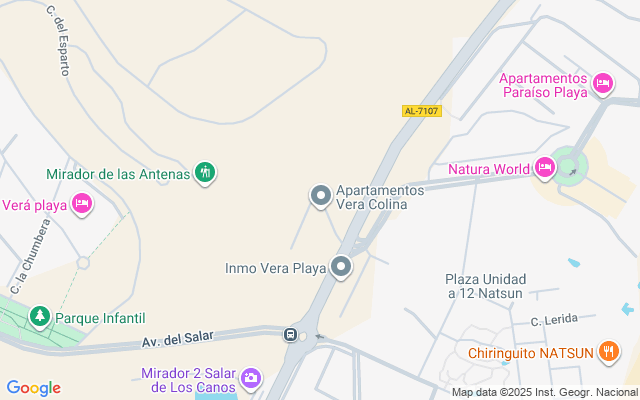This screenshot has height=400, width=640.
Task: Select the Mirador 2 Salar de Los Canos marker
Action: [251, 378]
